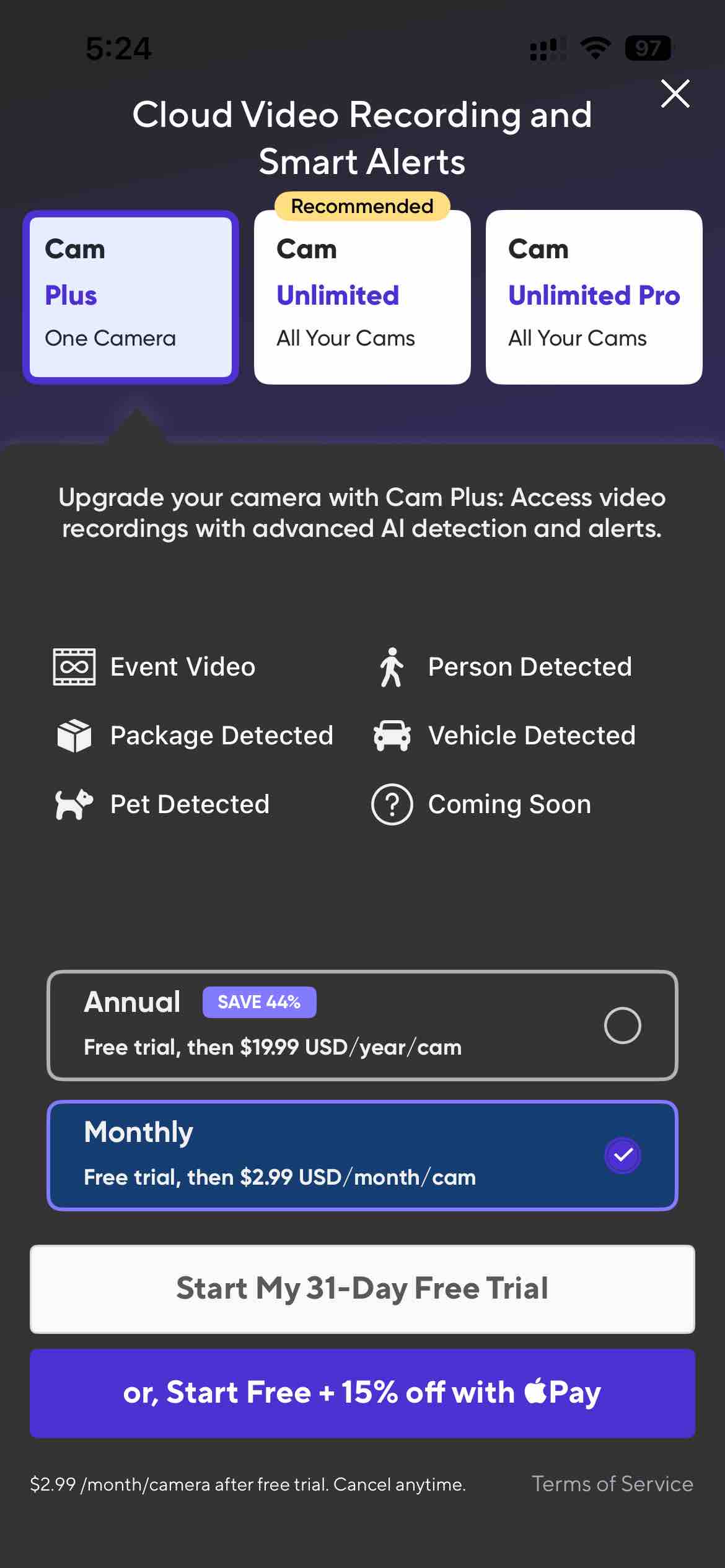The image size is (725, 1568).
Task: Select the Monthly billing option
Action: [362, 1155]
